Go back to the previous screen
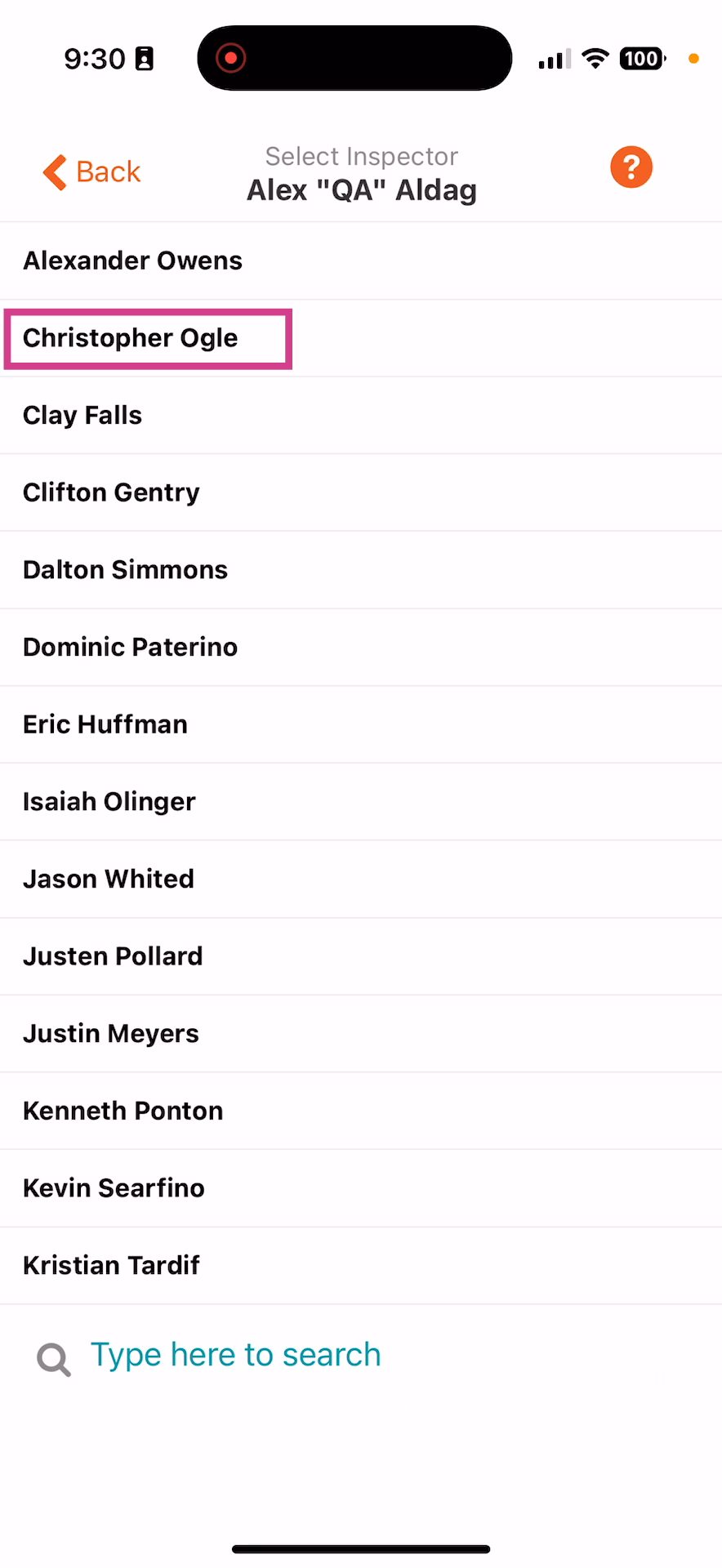The image size is (722, 1568). coord(91,172)
